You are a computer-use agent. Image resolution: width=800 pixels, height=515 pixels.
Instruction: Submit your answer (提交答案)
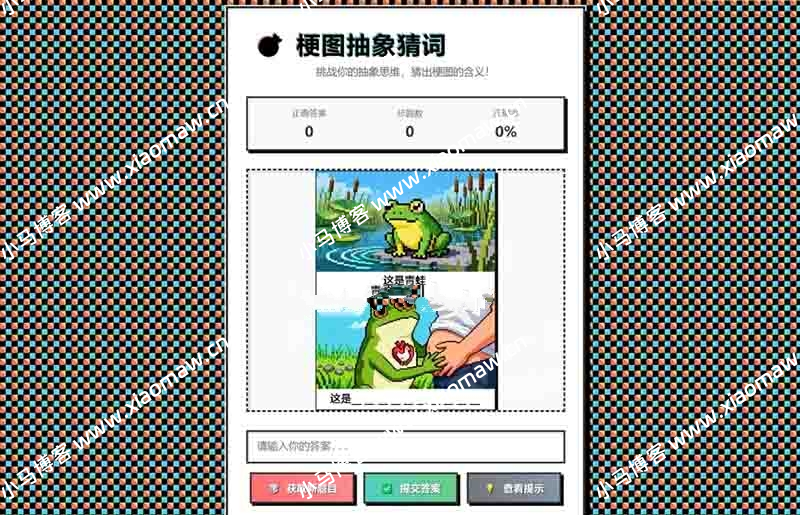410,489
